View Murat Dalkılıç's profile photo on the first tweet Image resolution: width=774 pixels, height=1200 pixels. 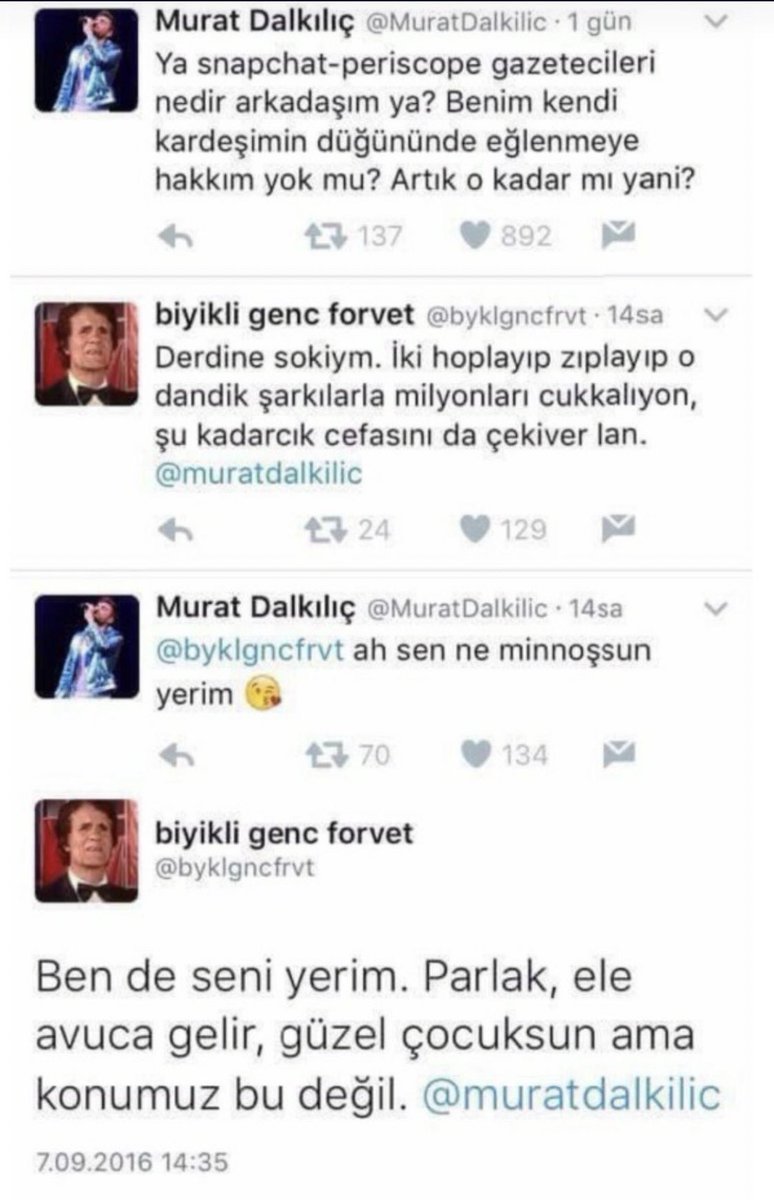[86, 60]
